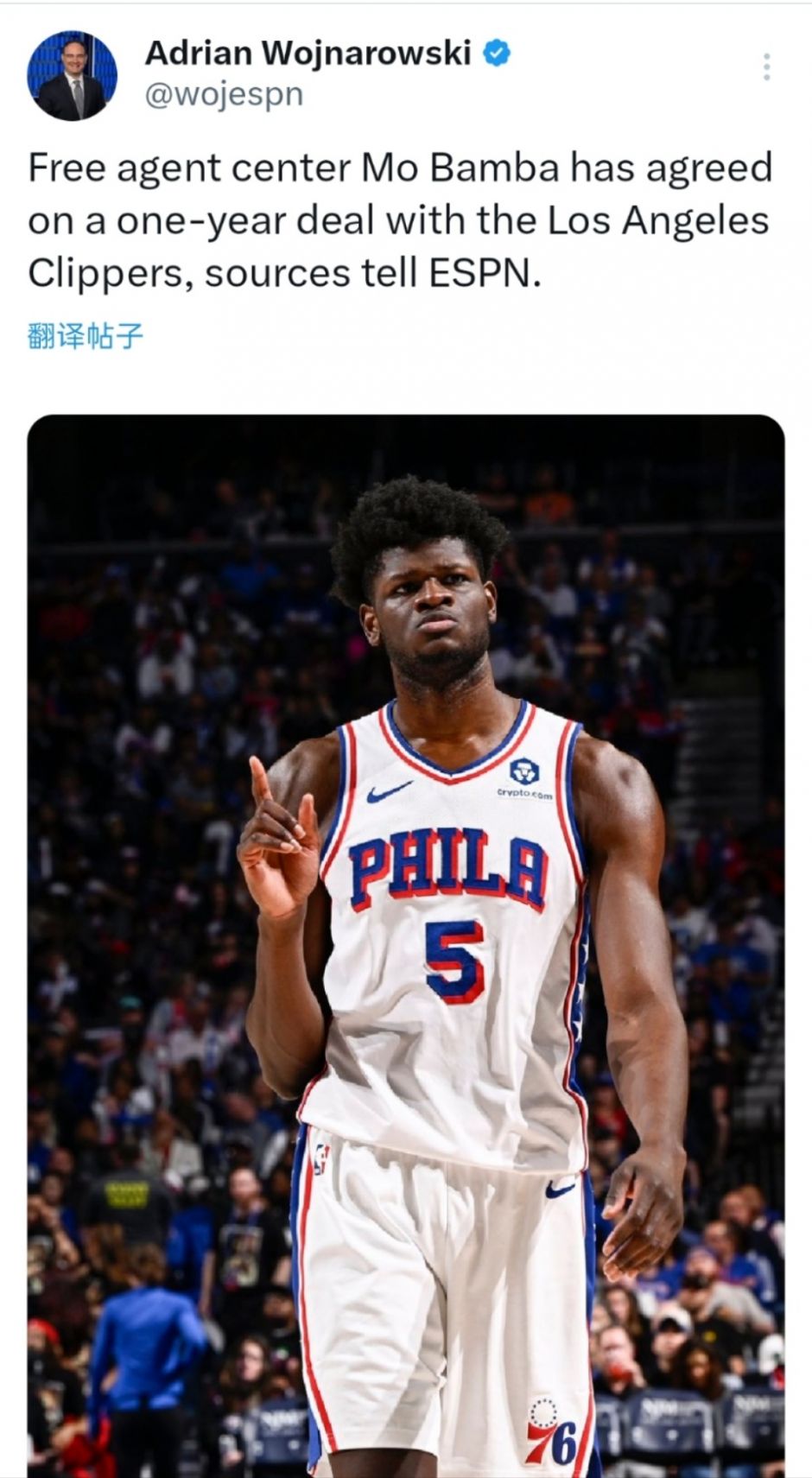Viewport: 812px width, 1478px height.
Task: Open the @wojespn account handle
Action: click(224, 94)
